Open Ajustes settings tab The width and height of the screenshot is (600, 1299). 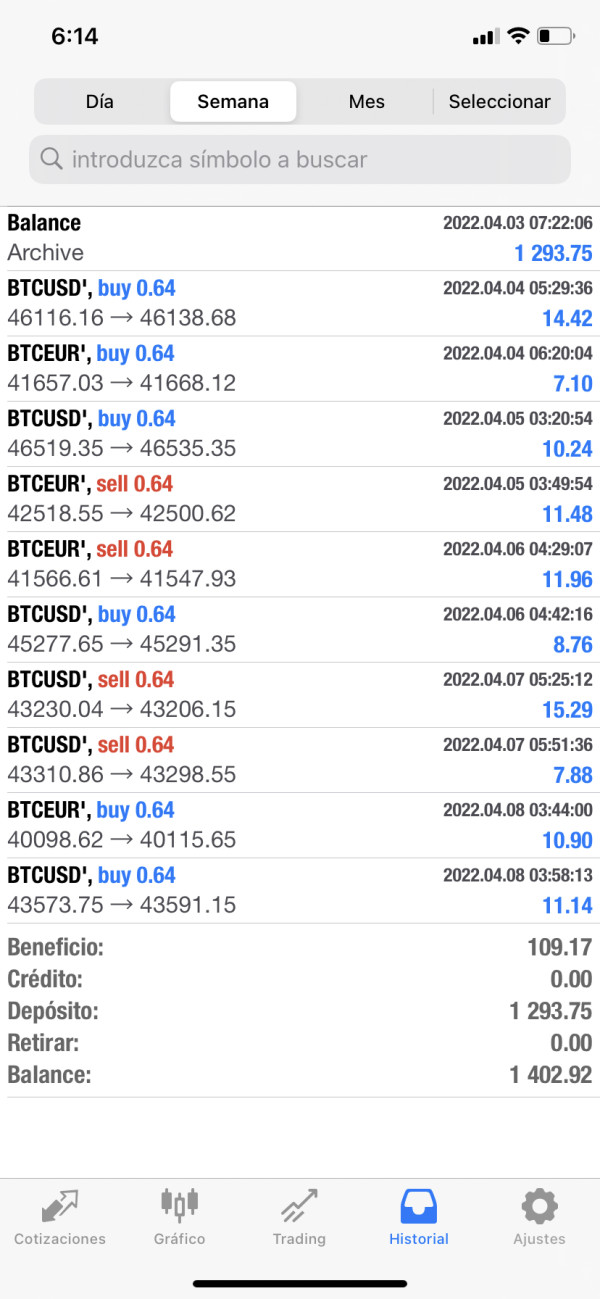[539, 1216]
